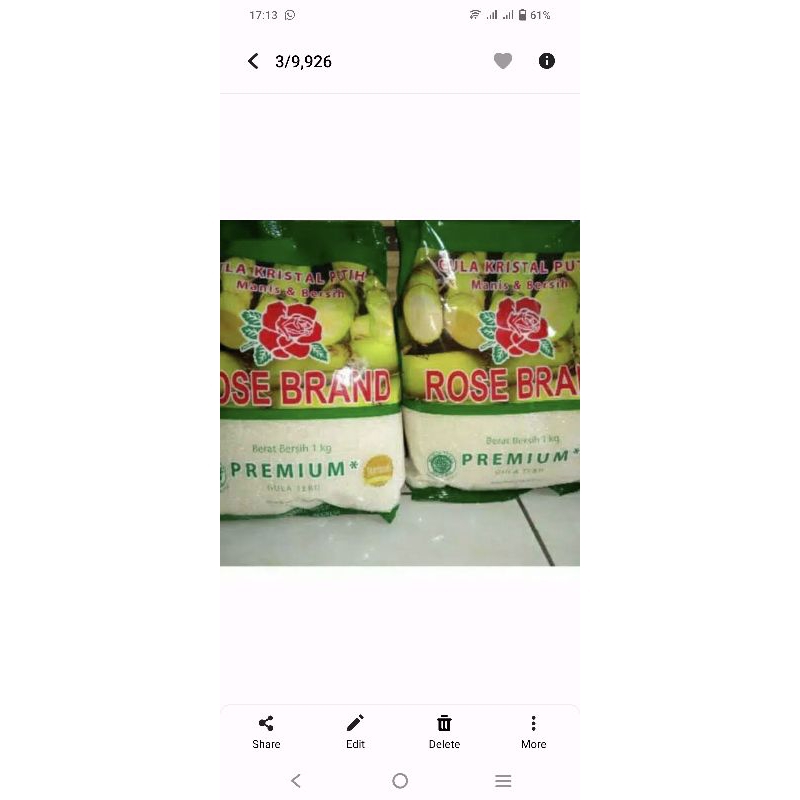Mark this photo as favorite
This screenshot has height=800, width=800.
(503, 61)
